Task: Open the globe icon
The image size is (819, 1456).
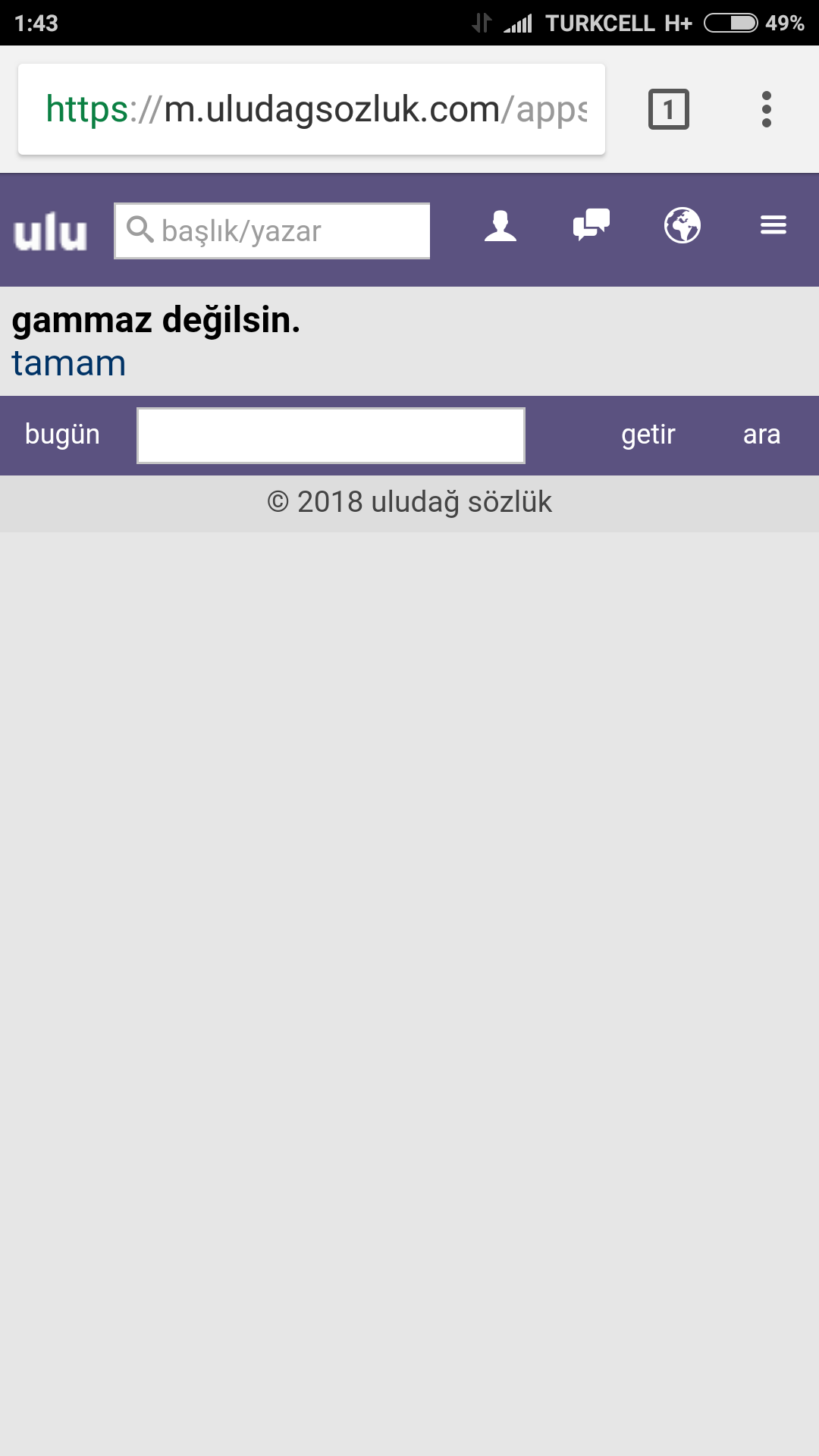Action: click(682, 225)
